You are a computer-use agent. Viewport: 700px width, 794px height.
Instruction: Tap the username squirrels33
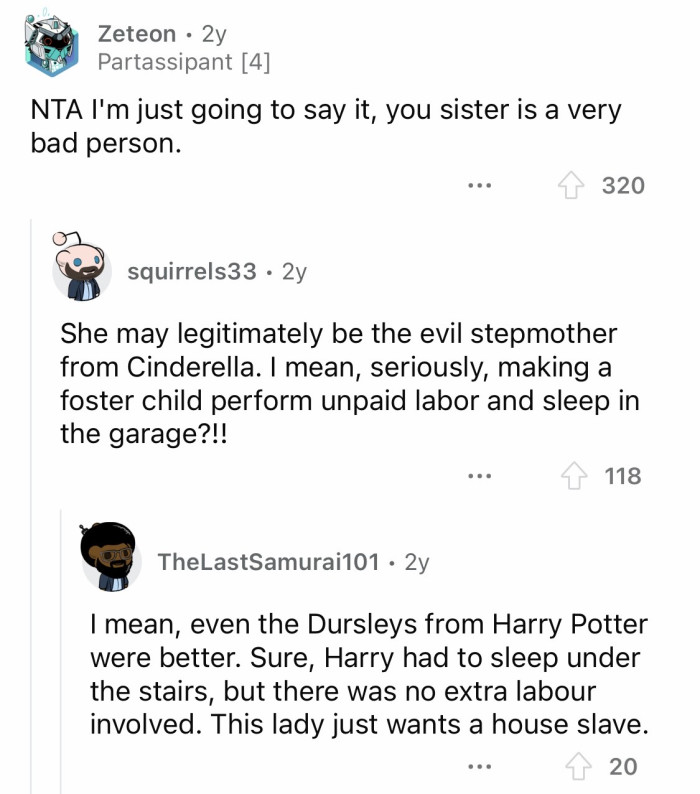point(192,271)
